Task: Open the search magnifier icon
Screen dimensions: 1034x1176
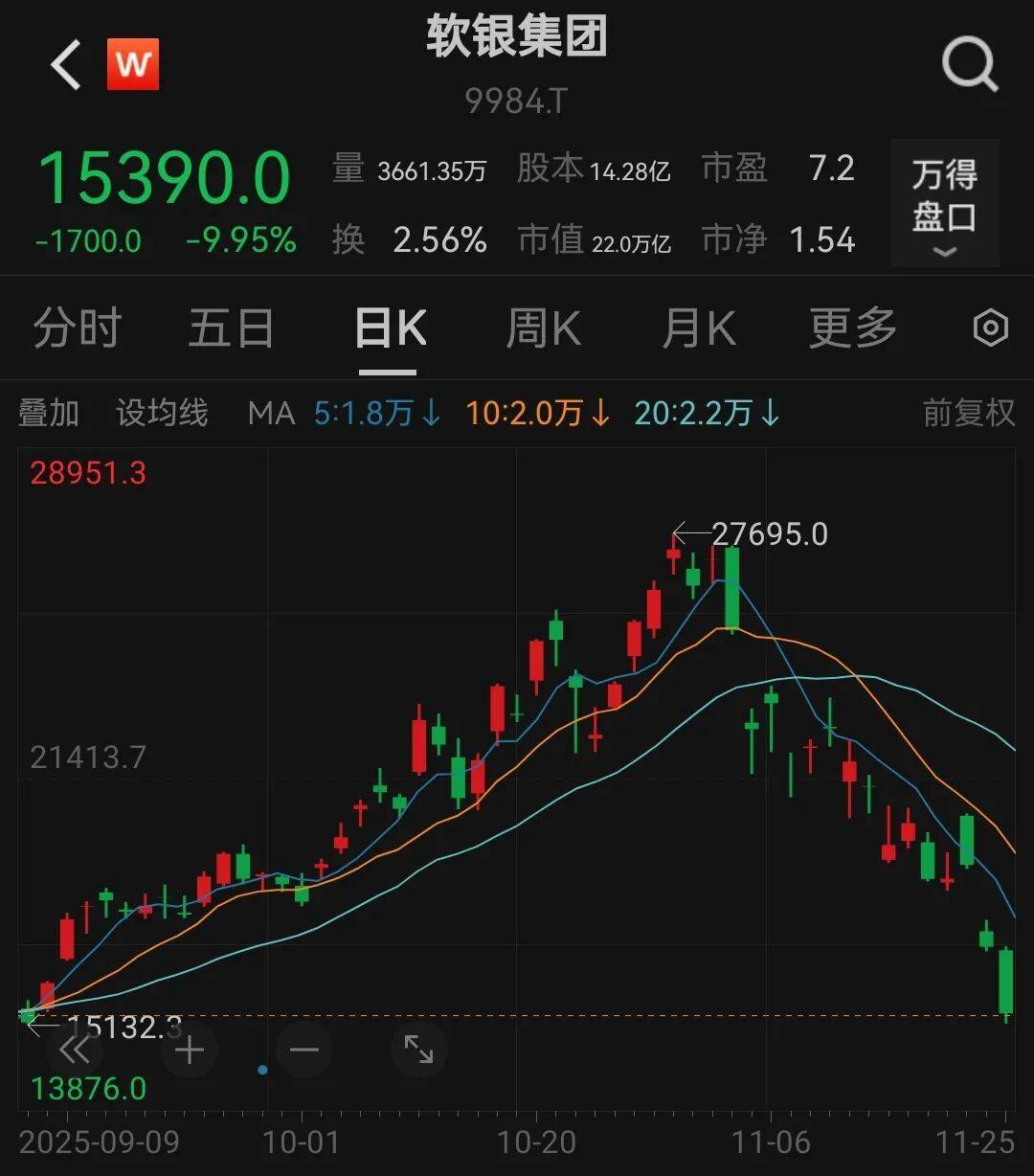Action: (969, 65)
